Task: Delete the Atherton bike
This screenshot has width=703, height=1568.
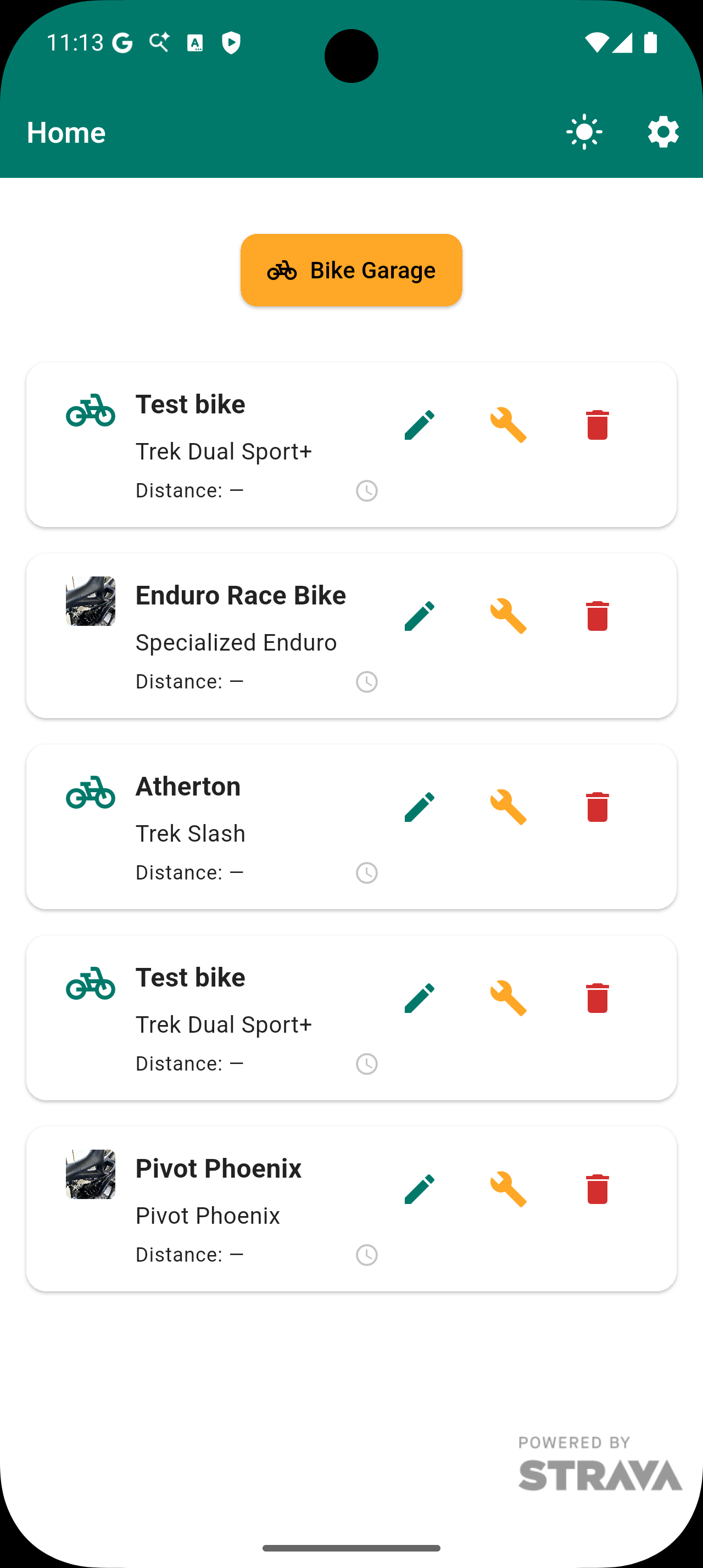Action: 597,807
